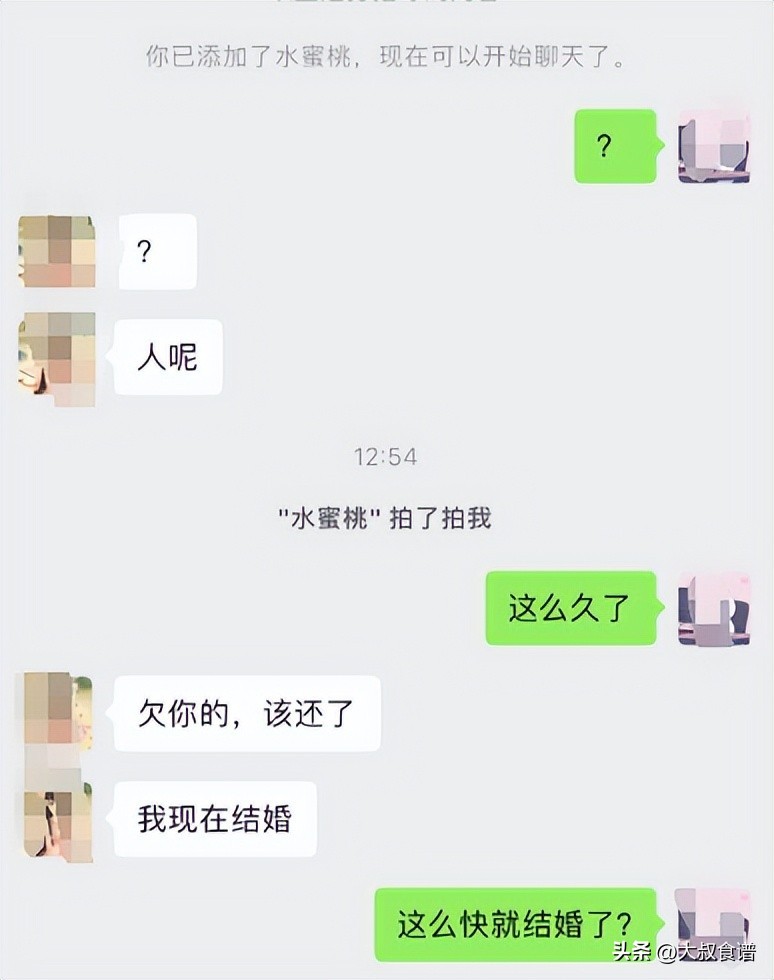The image size is (774, 980).
Task: Open the avatar beside "这么久了" message
Action: point(714,608)
